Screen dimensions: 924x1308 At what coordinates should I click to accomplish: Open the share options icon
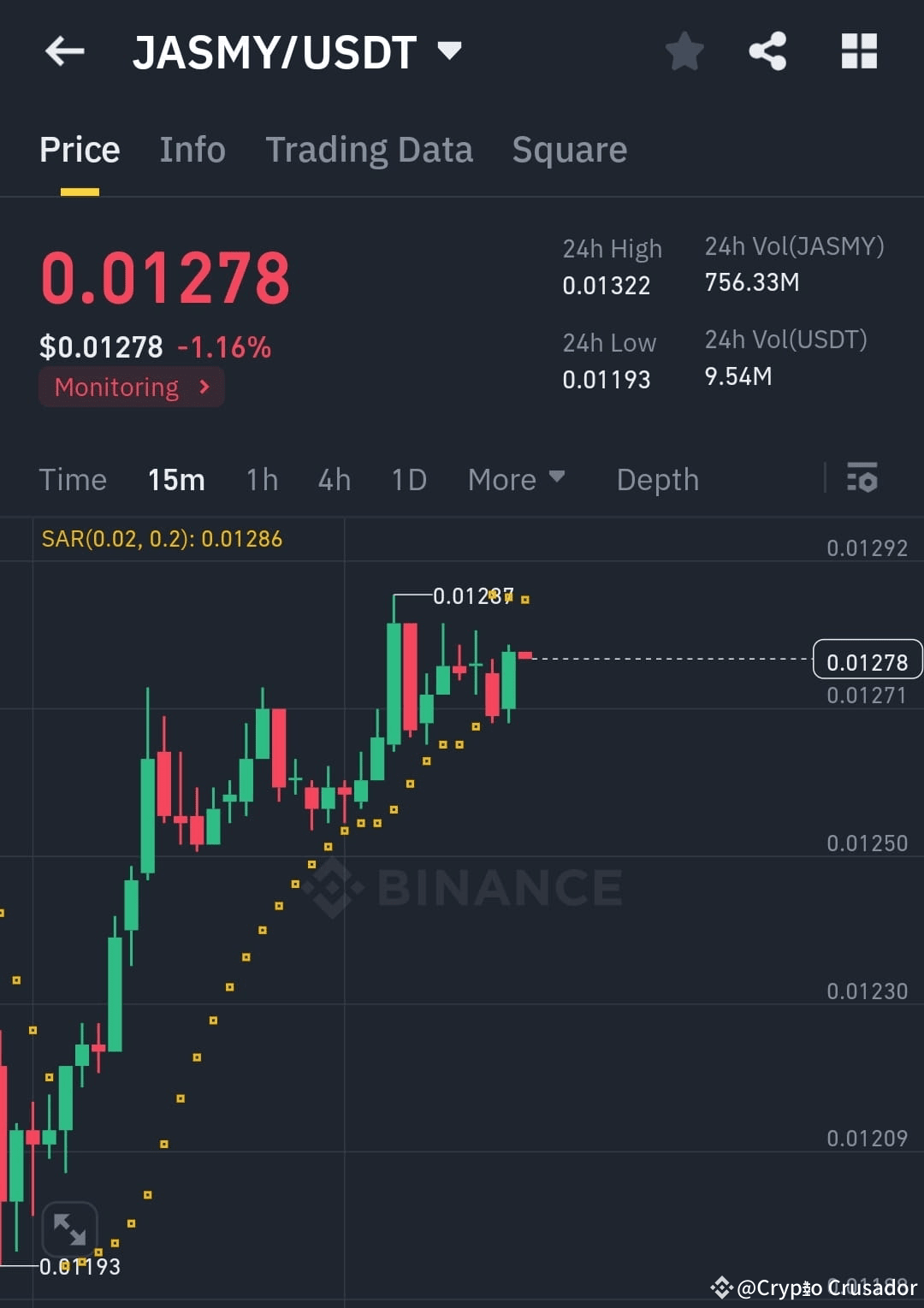click(x=767, y=51)
